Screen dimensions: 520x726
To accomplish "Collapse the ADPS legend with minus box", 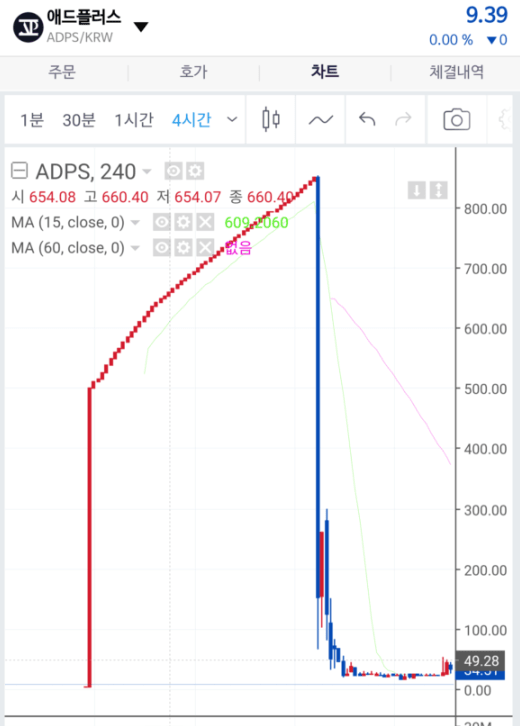I will point(19,170).
